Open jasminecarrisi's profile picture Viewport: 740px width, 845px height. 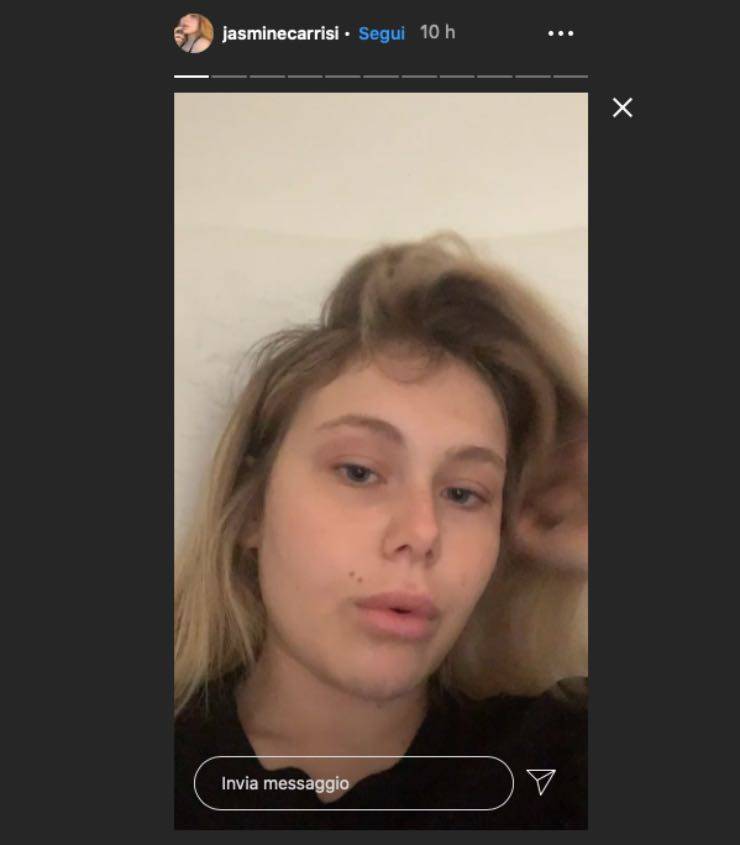click(193, 33)
